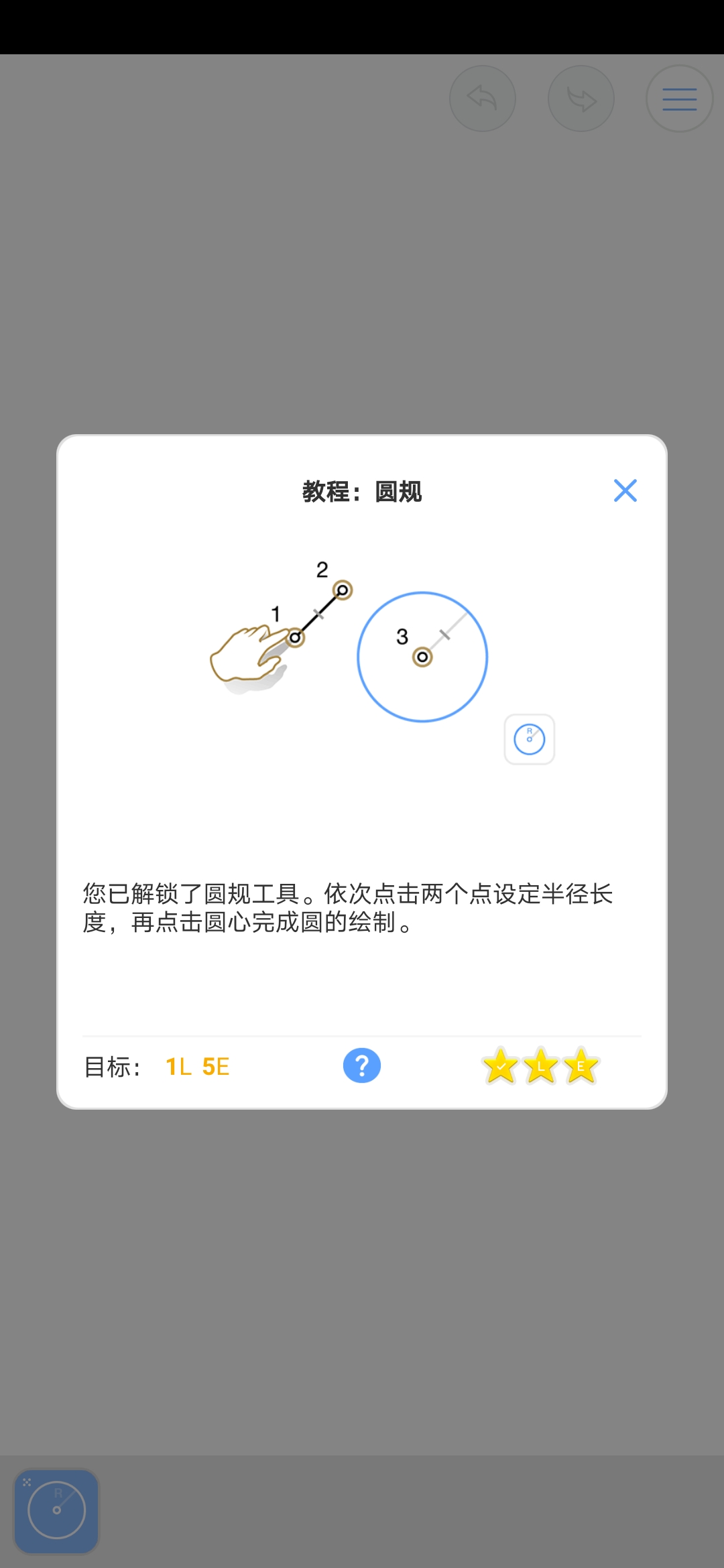Open the blue question mark help

pyautogui.click(x=362, y=1065)
